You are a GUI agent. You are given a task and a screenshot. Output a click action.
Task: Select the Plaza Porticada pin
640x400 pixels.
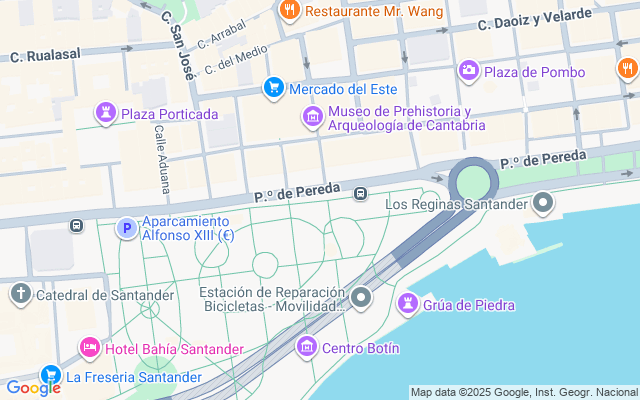105,113
